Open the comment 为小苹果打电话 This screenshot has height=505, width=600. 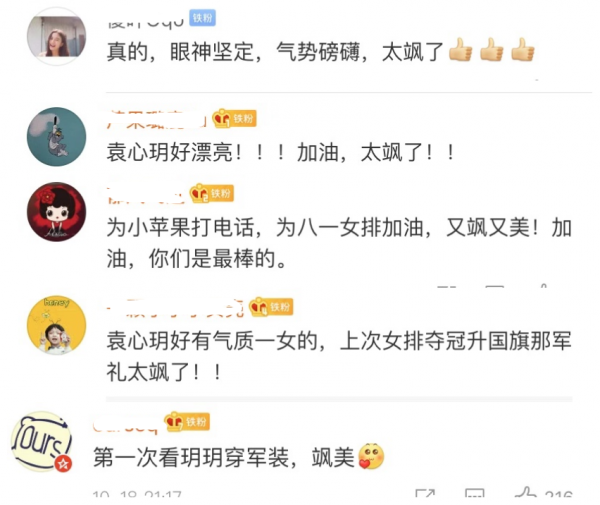[338, 244]
